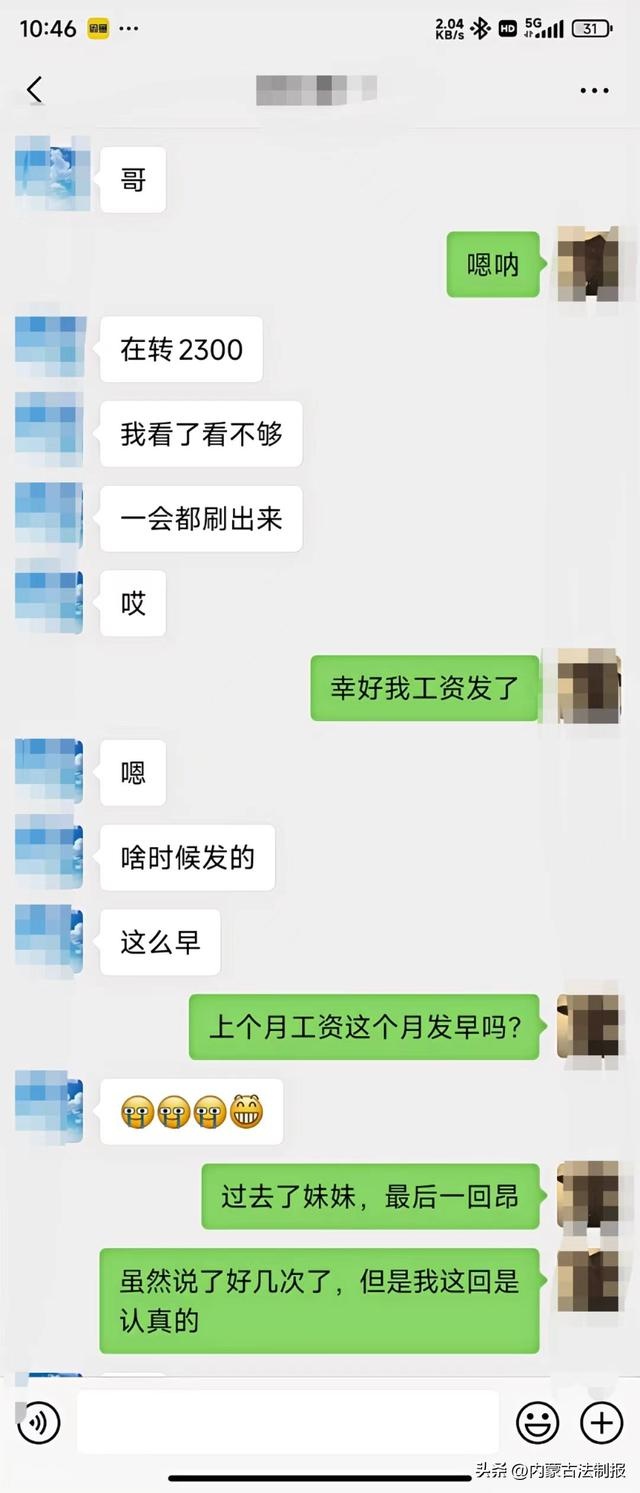Open the plus attachments menu
The image size is (640, 1493).
(602, 1422)
